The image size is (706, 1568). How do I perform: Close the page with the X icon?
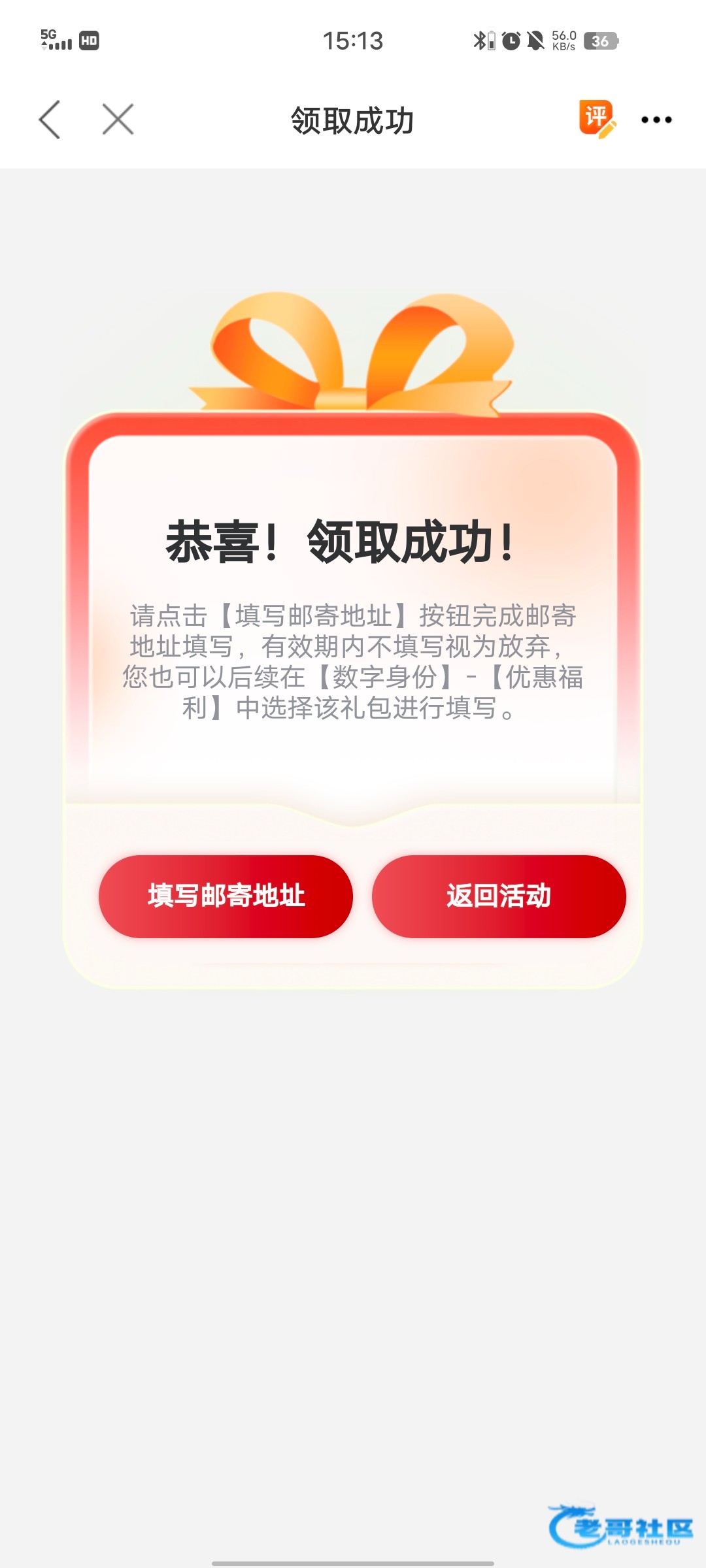point(118,120)
